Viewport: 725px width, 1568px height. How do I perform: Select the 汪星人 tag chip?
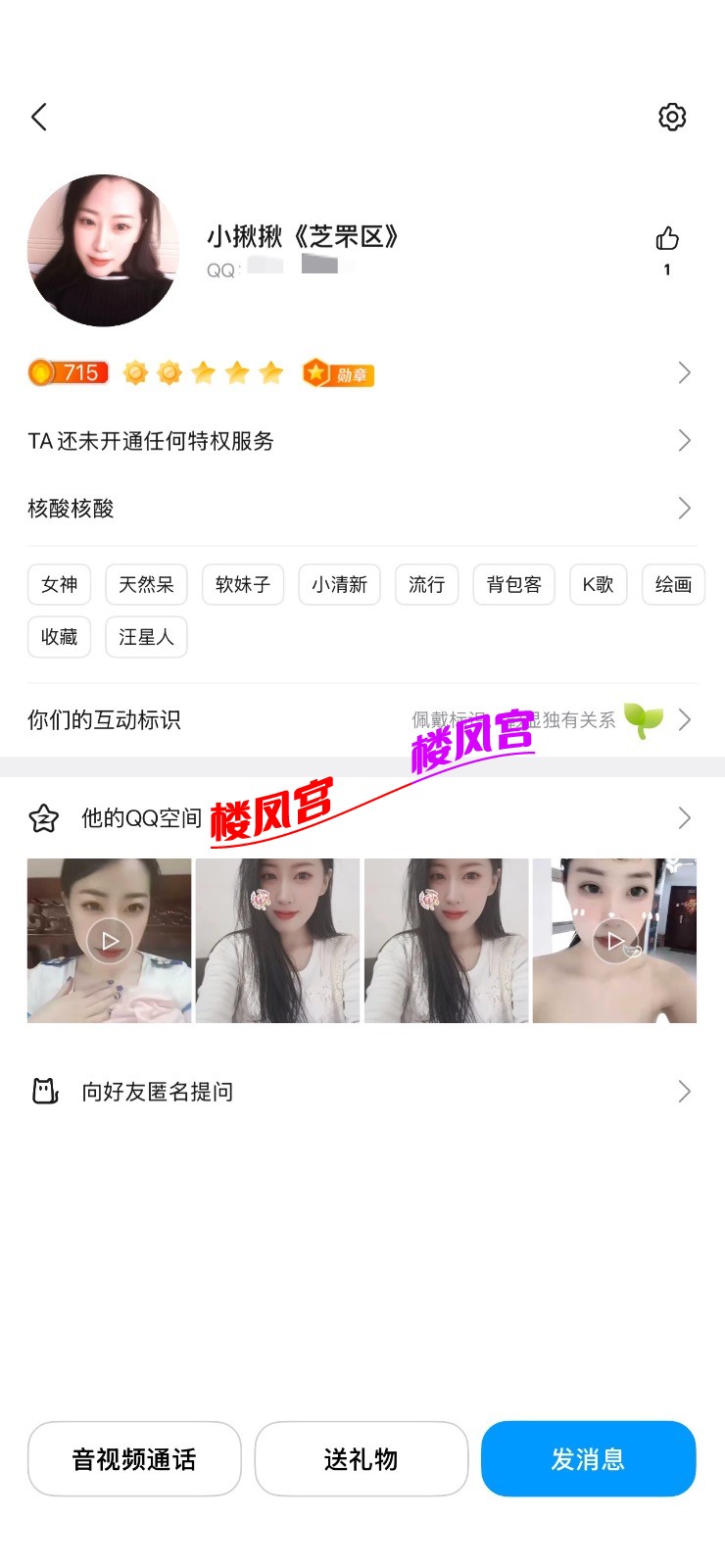(146, 638)
